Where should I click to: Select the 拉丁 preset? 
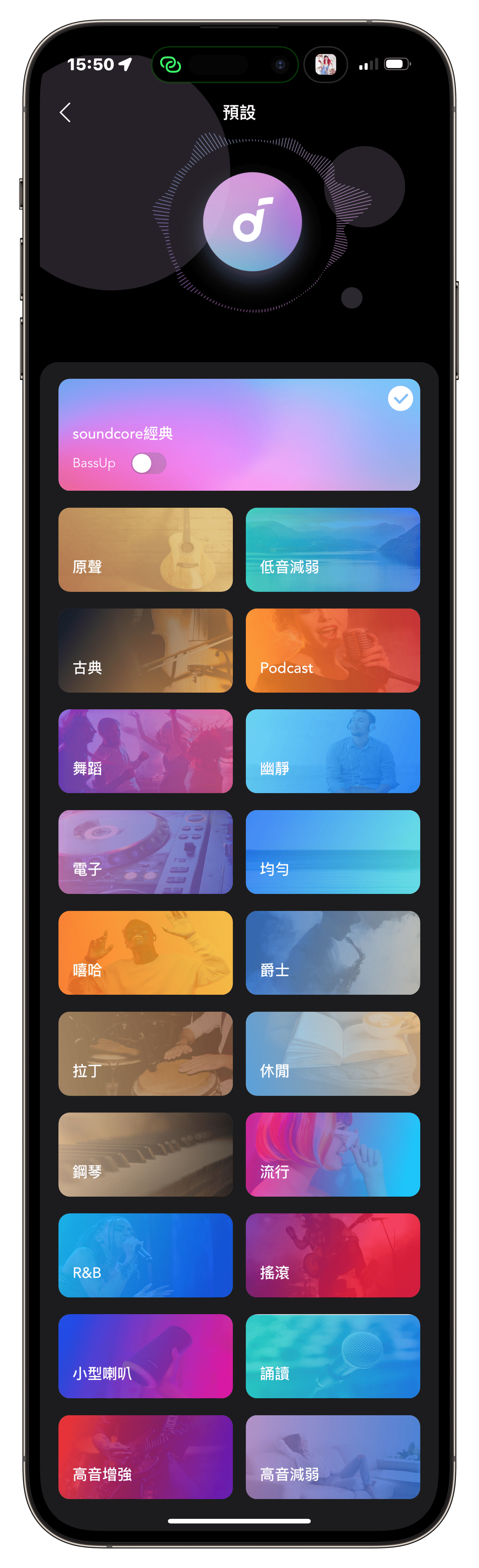coord(145,1054)
